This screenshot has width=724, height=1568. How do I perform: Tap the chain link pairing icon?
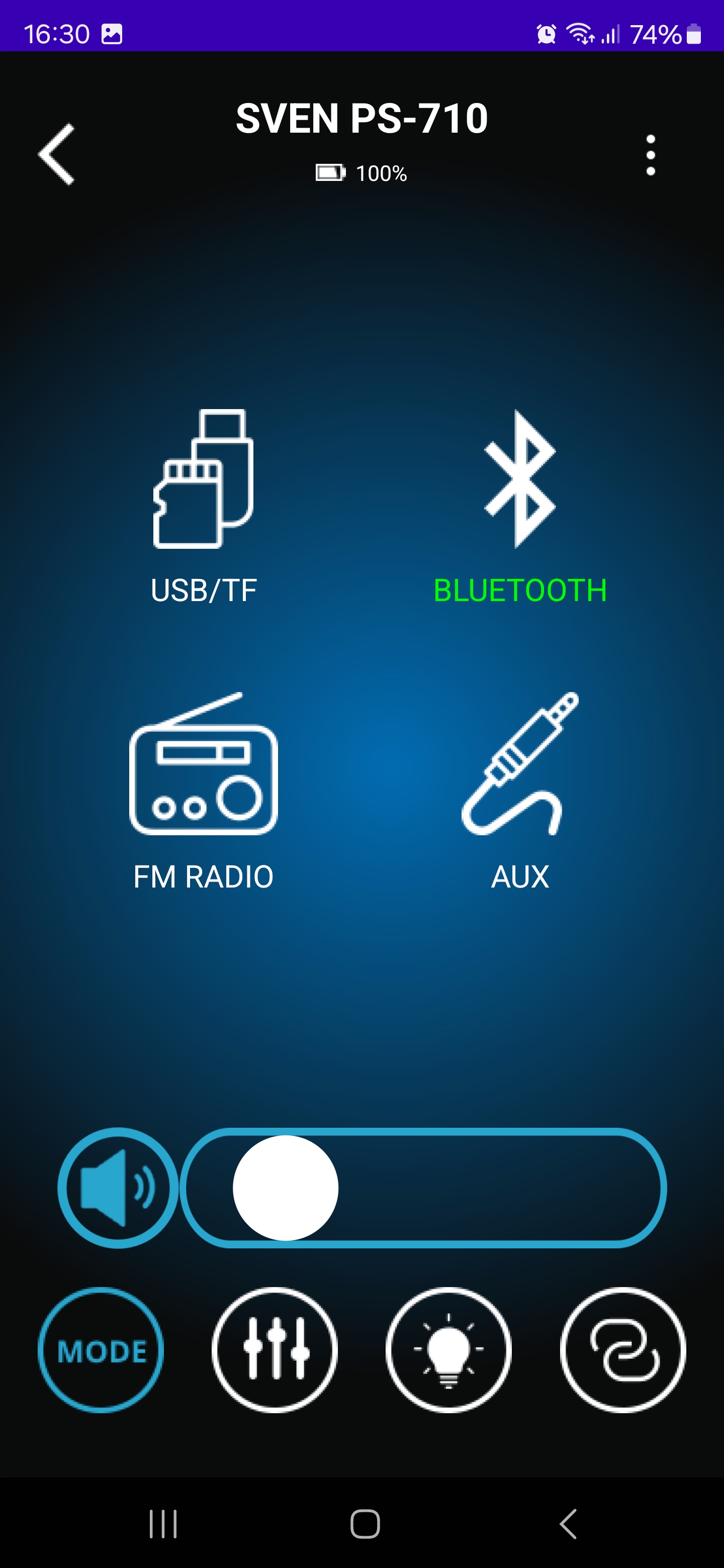click(622, 1349)
